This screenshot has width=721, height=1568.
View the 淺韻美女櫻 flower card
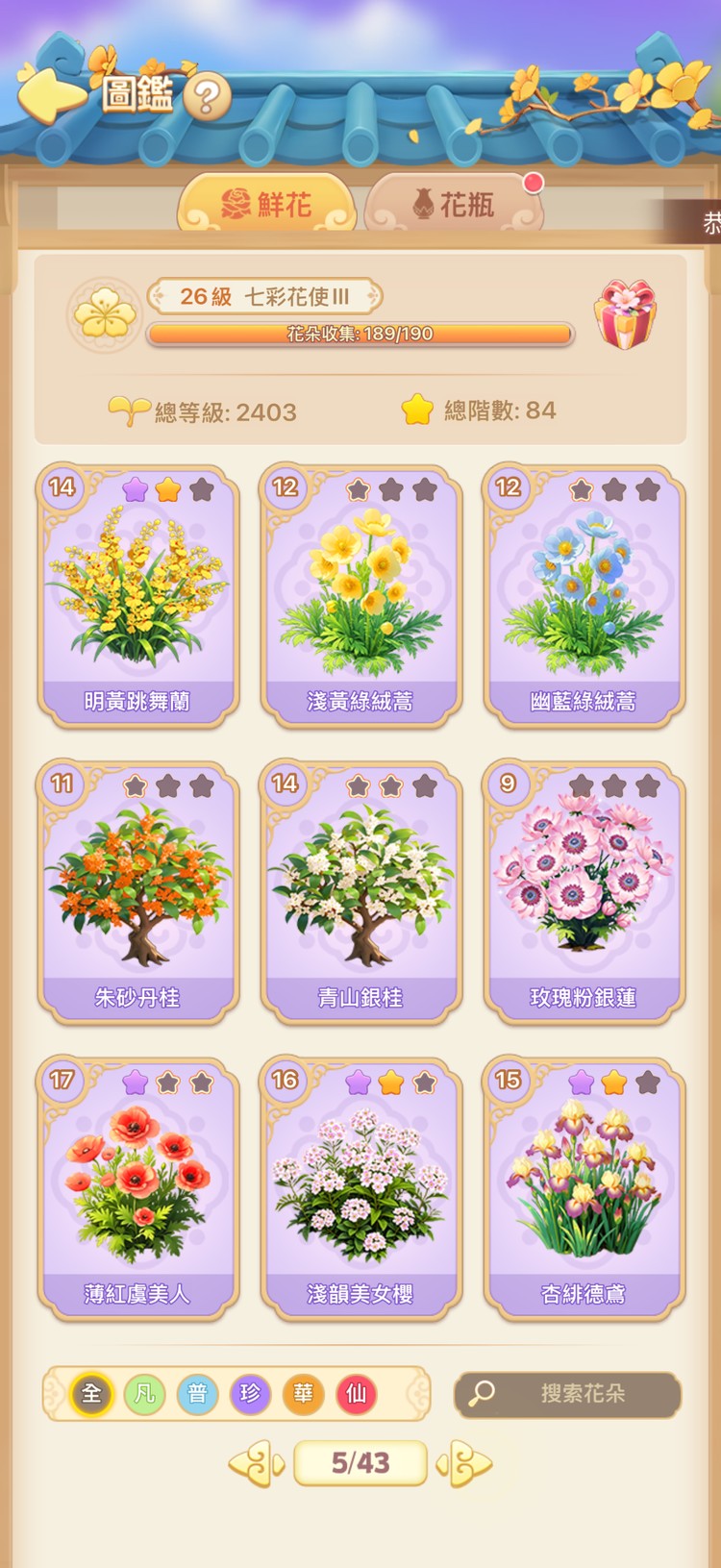pyautogui.click(x=360, y=1188)
